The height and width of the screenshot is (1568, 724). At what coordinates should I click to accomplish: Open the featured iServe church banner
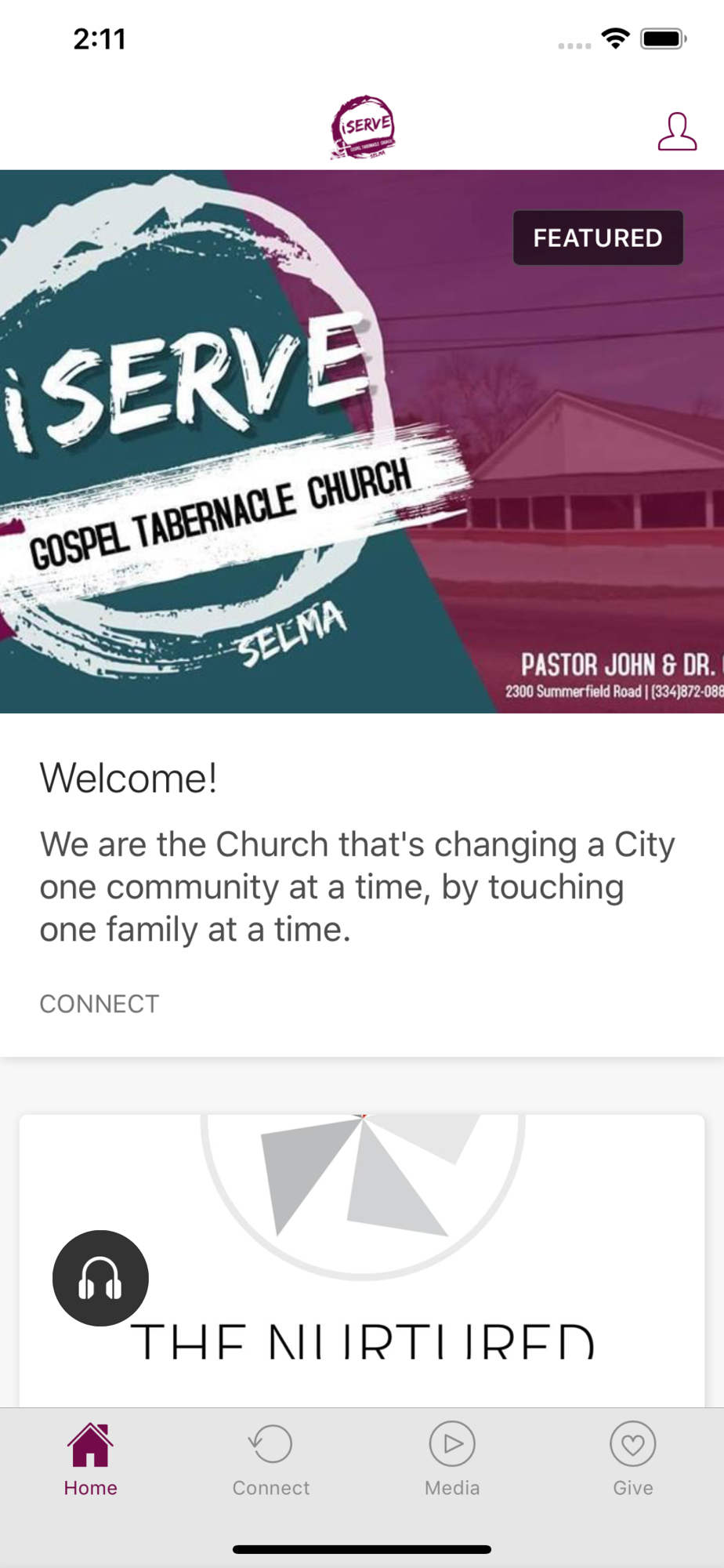coord(362,441)
